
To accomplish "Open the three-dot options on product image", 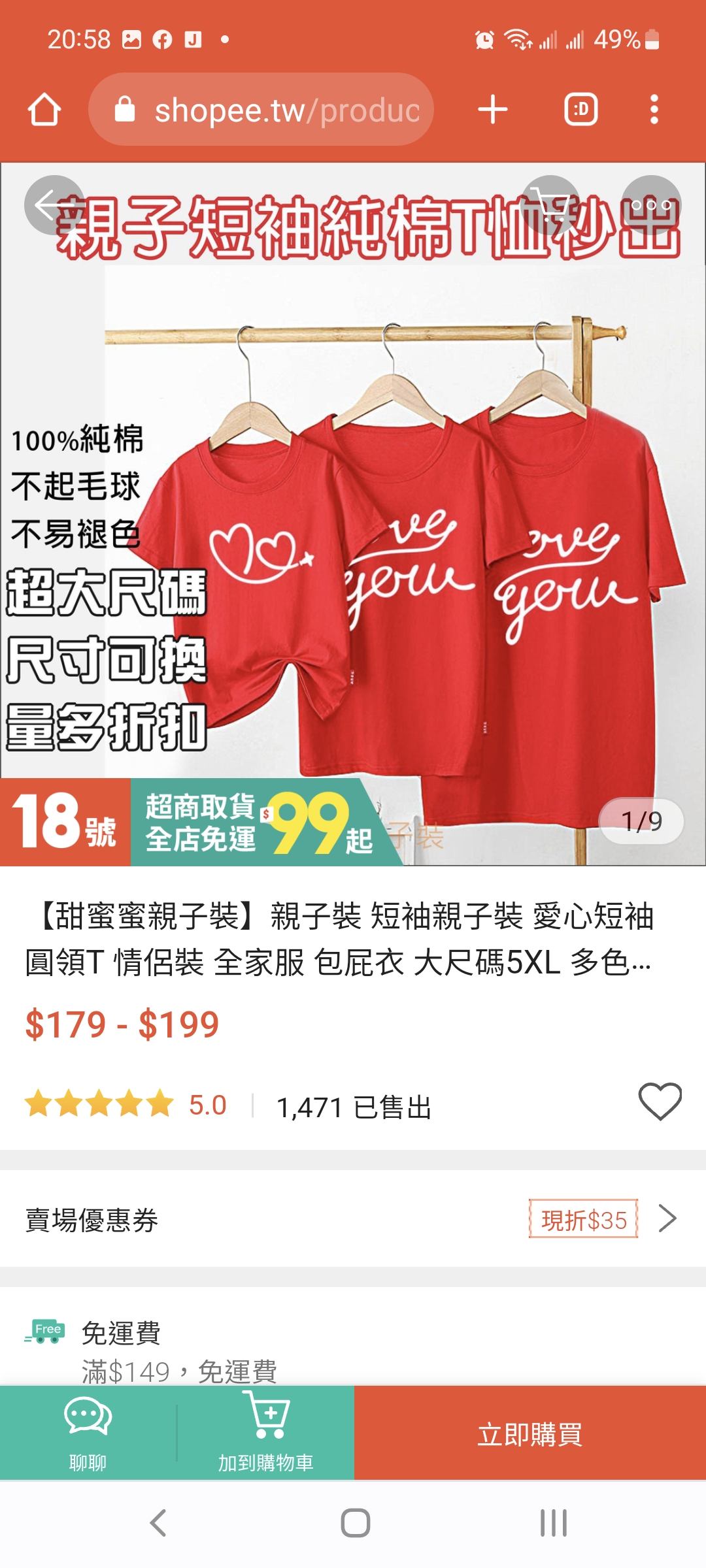I will [x=651, y=205].
